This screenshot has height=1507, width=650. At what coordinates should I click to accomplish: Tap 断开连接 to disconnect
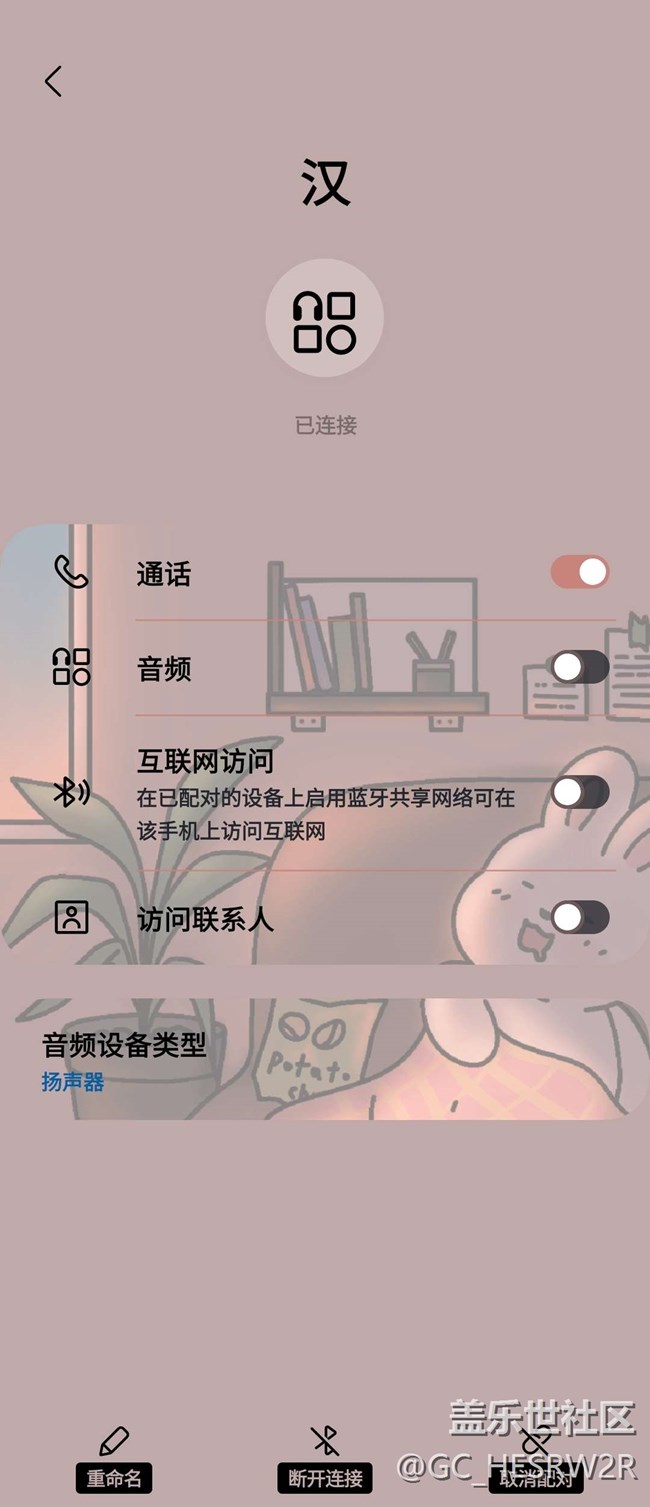pos(325,1458)
